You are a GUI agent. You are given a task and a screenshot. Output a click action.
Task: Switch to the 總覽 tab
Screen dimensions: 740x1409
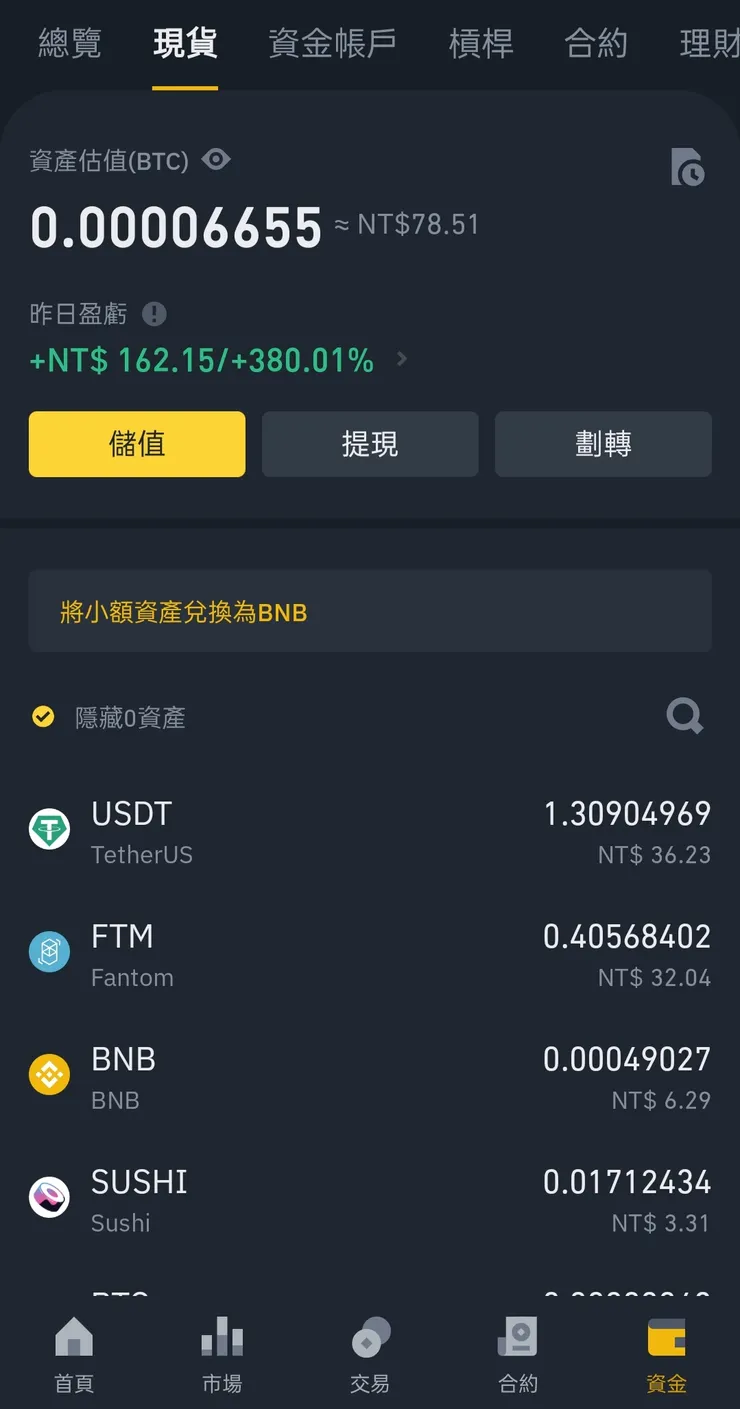(69, 44)
